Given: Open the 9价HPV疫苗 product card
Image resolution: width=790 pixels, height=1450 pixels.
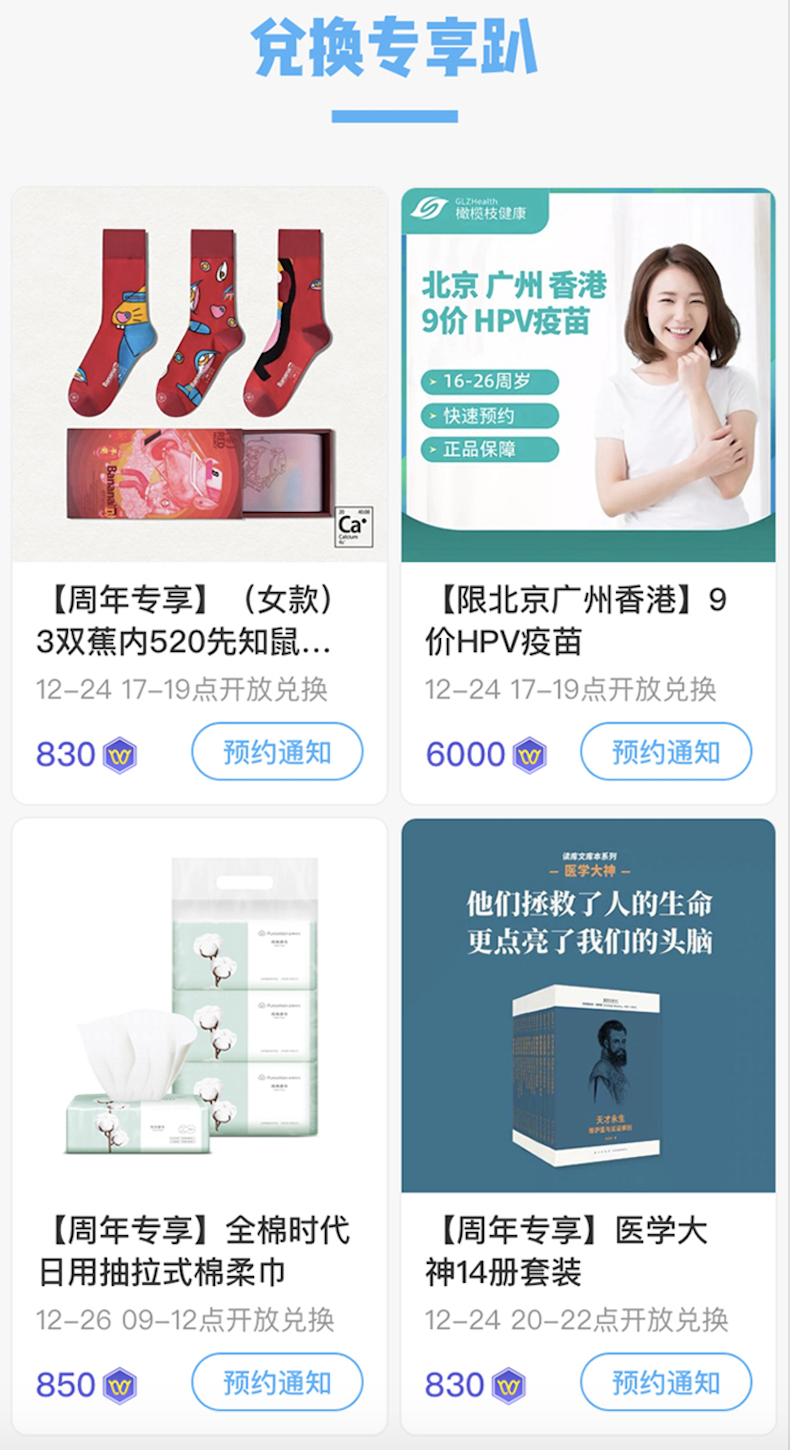Looking at the screenshot, I should 588,496.
